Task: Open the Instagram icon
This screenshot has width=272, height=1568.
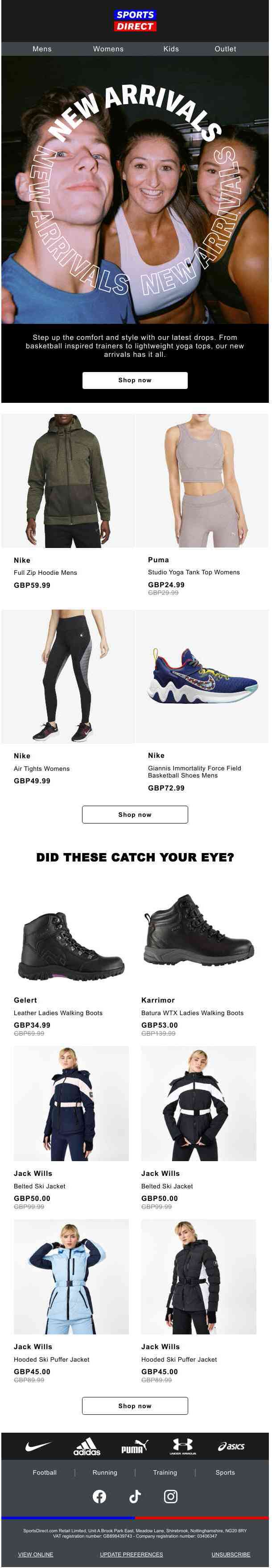Action: (x=171, y=1496)
